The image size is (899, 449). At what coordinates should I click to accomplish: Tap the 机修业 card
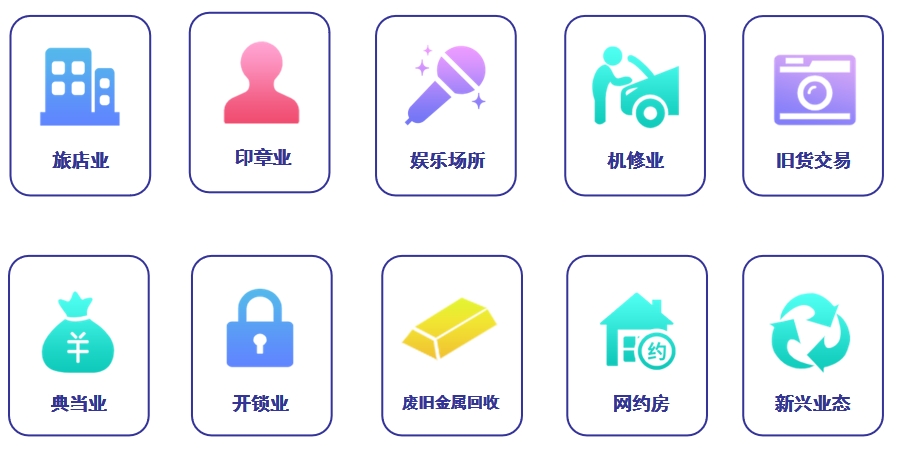(635, 105)
